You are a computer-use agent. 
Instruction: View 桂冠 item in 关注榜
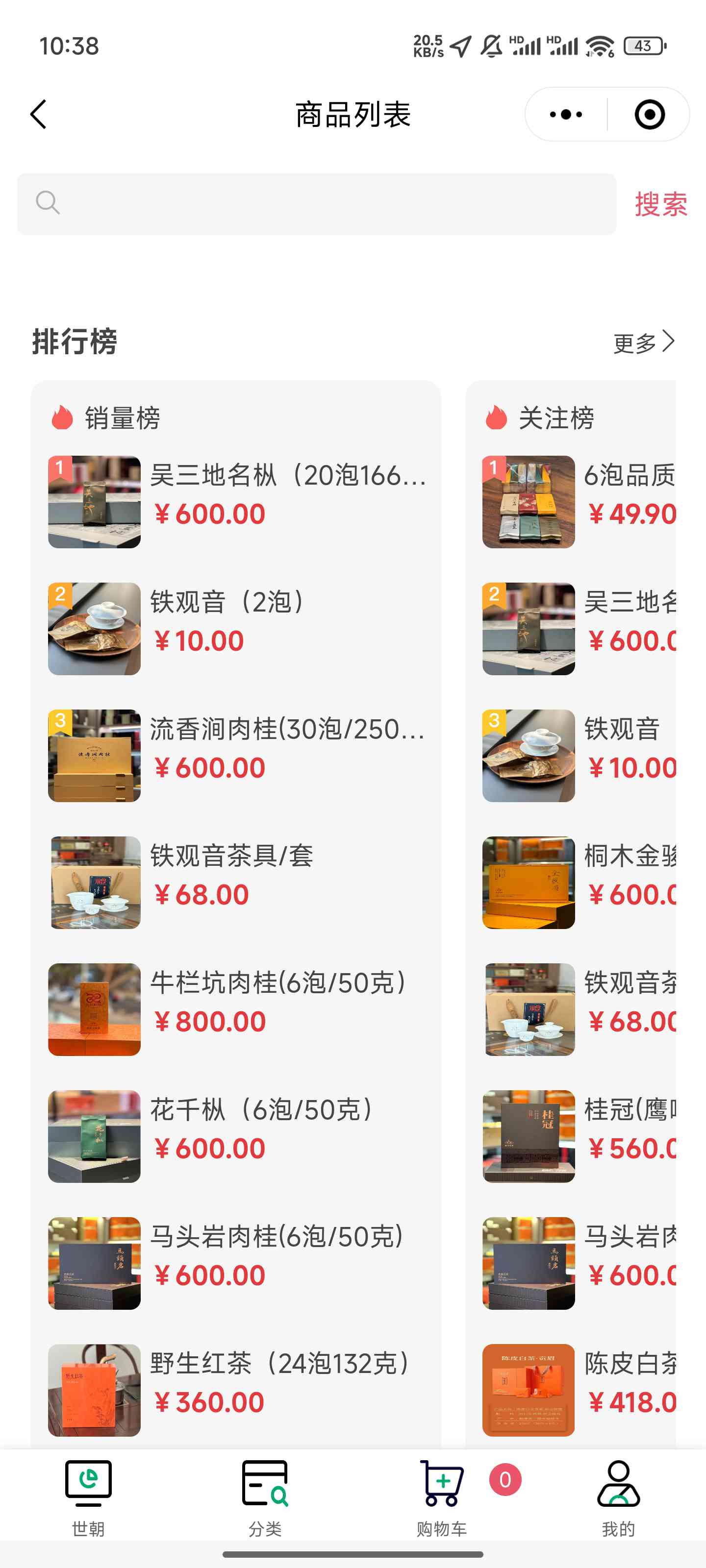(579, 1136)
